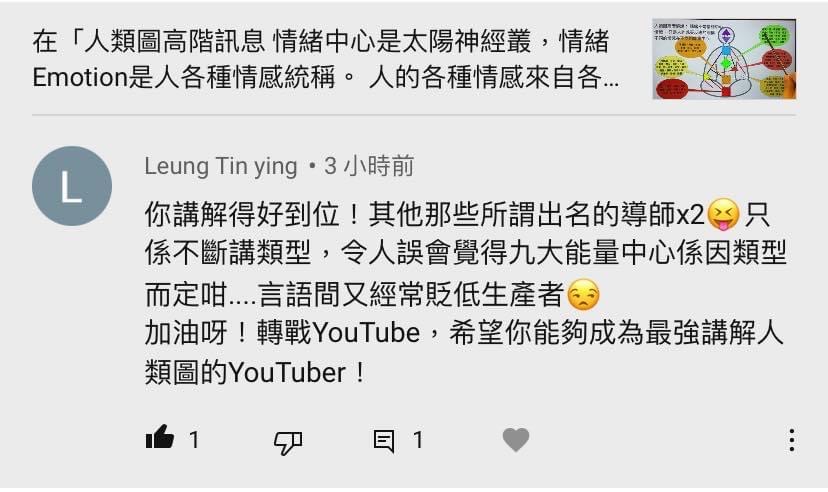
Task: Open Leung Tin ying's profile avatar
Action: tap(72, 186)
